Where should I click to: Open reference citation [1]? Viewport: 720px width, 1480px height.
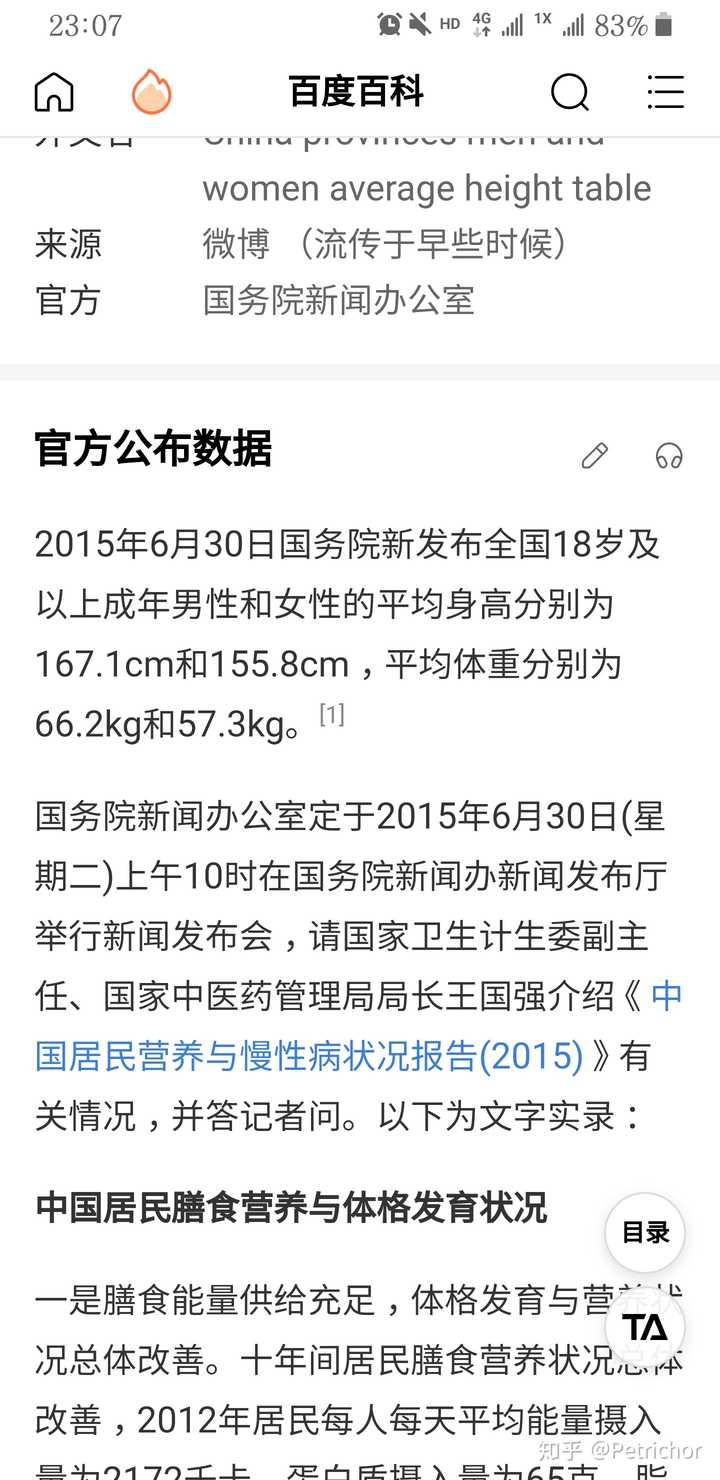coord(332,712)
